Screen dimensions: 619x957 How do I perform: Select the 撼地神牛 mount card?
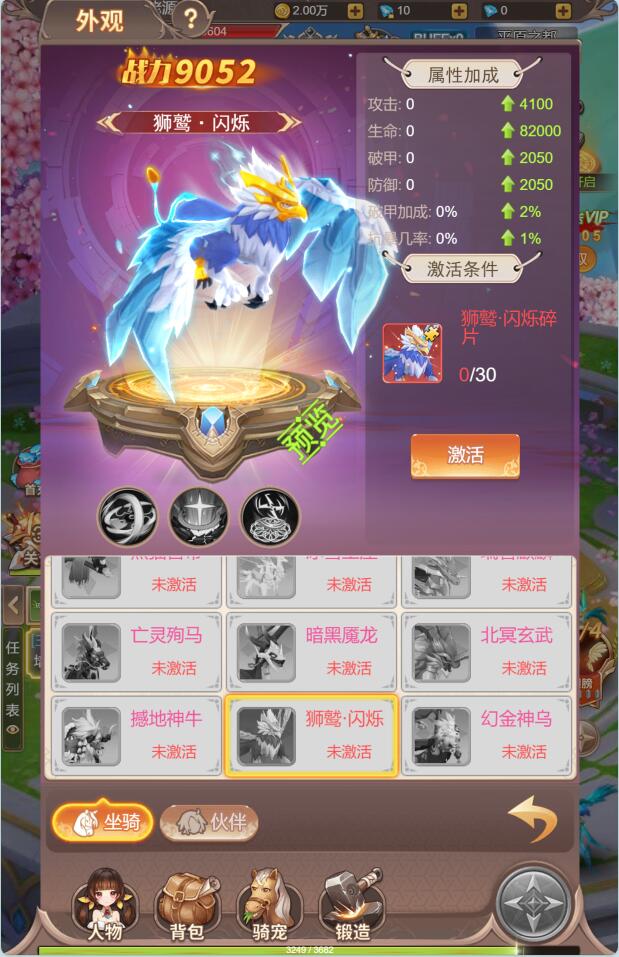[x=137, y=735]
